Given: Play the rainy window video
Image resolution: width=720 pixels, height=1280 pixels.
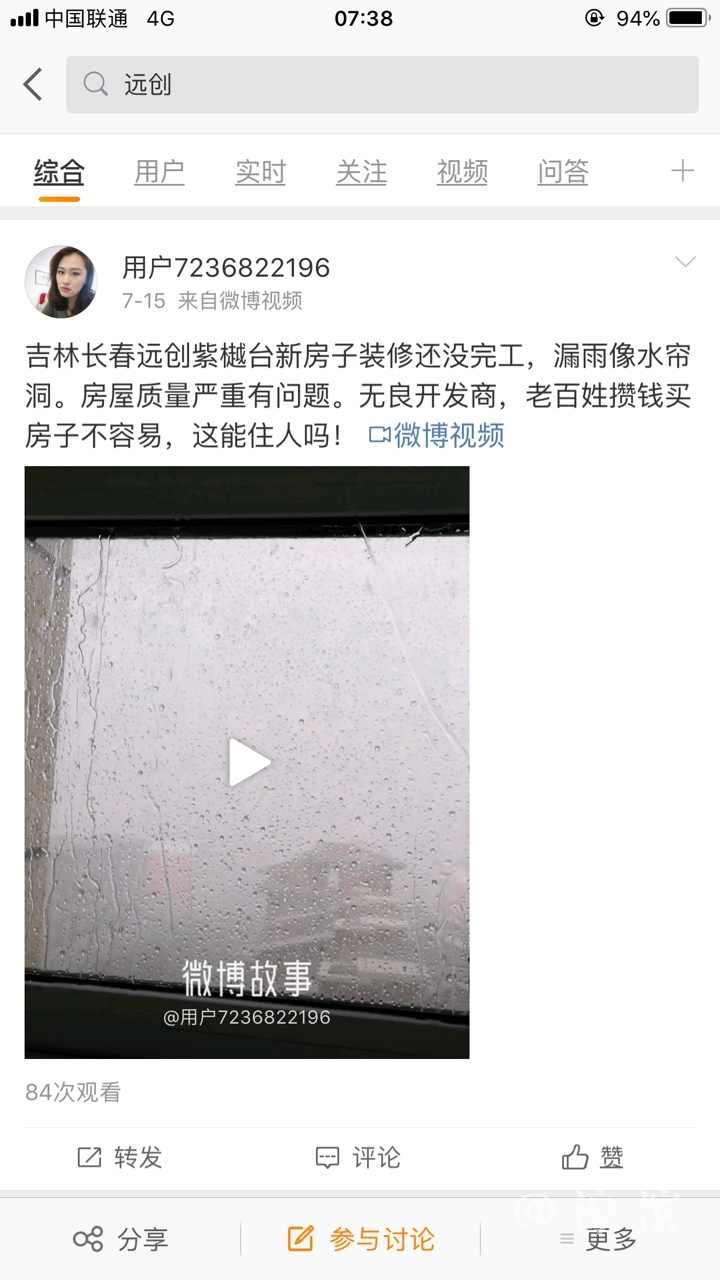Looking at the screenshot, I should tap(247, 762).
